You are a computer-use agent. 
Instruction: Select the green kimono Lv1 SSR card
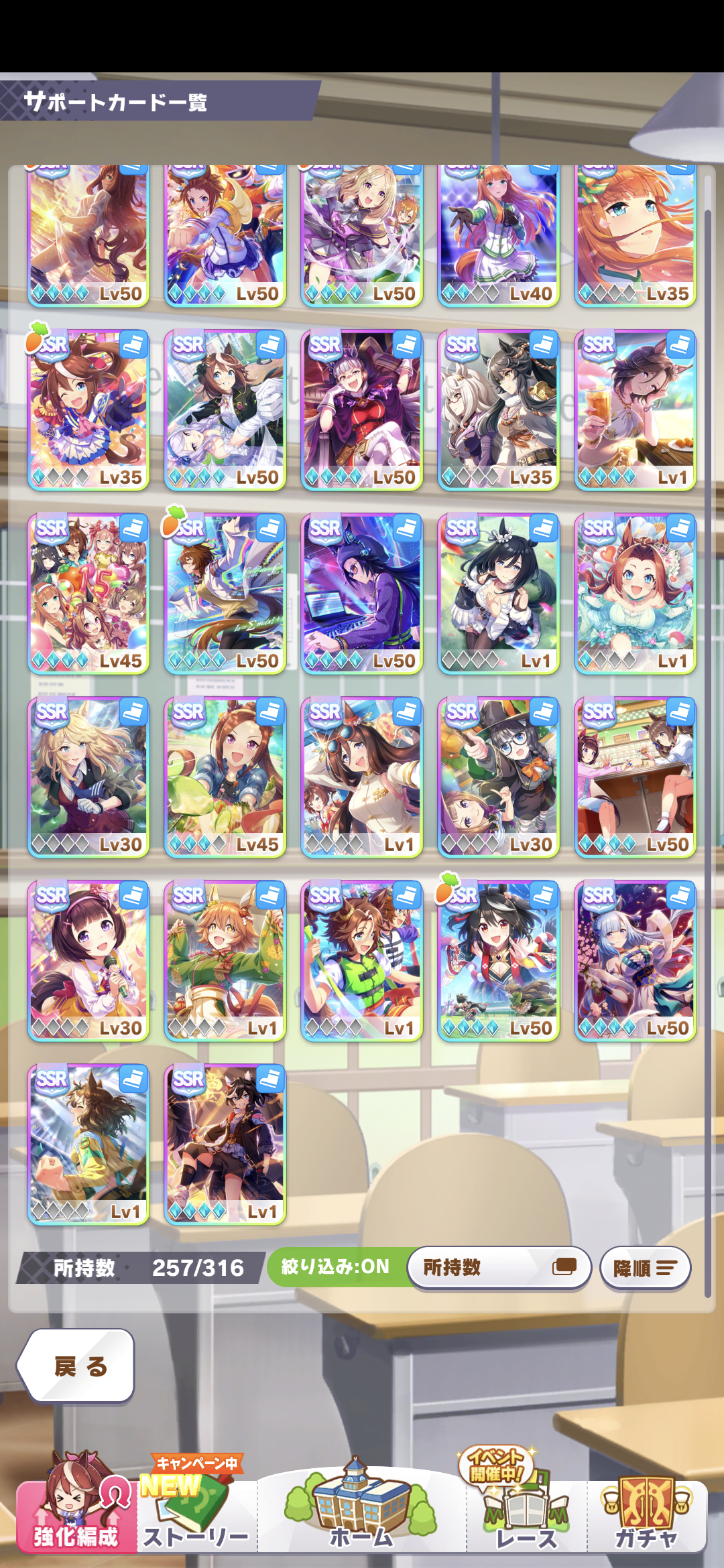click(x=225, y=960)
